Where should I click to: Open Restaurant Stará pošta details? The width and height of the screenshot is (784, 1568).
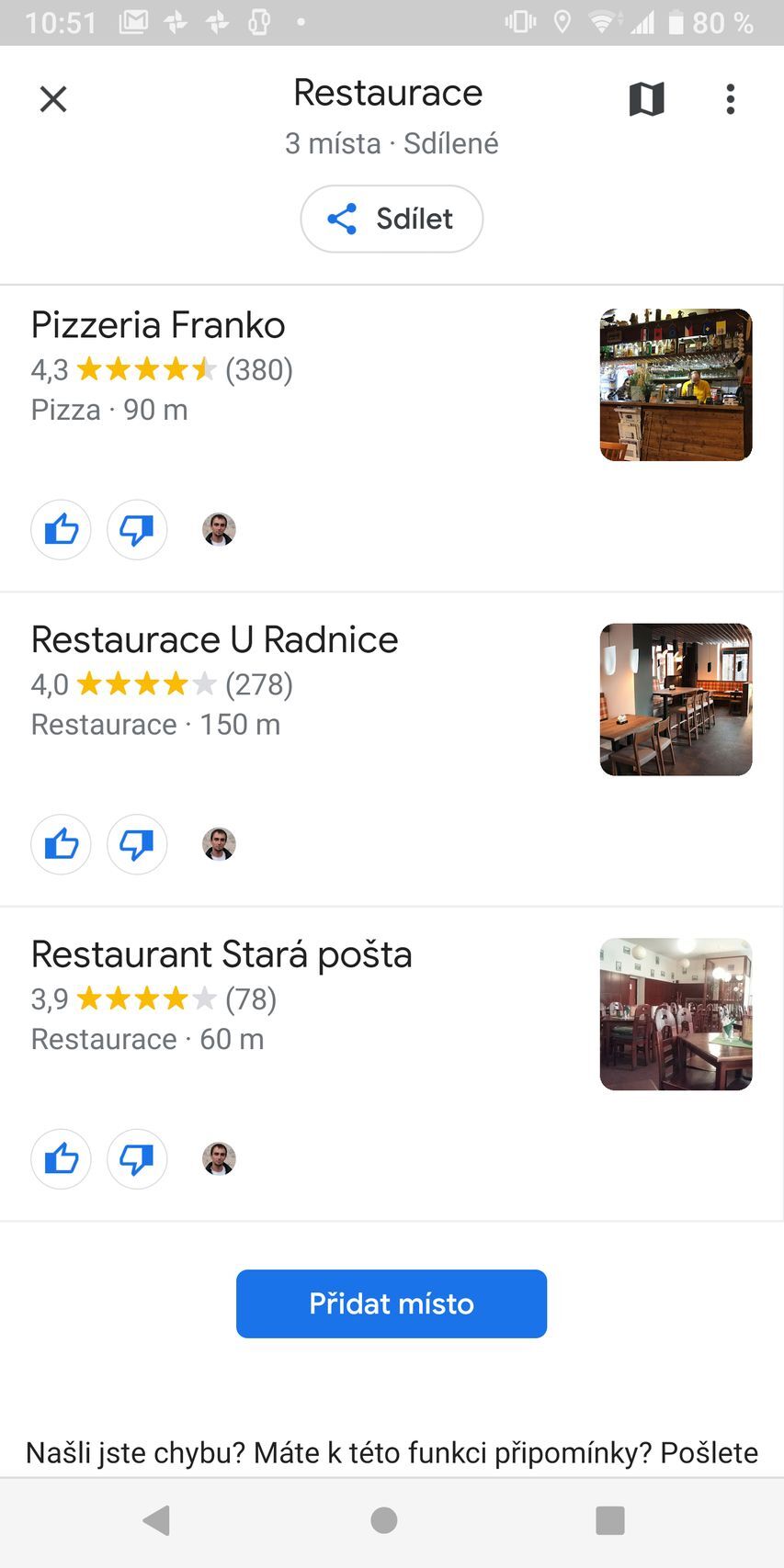tap(222, 955)
